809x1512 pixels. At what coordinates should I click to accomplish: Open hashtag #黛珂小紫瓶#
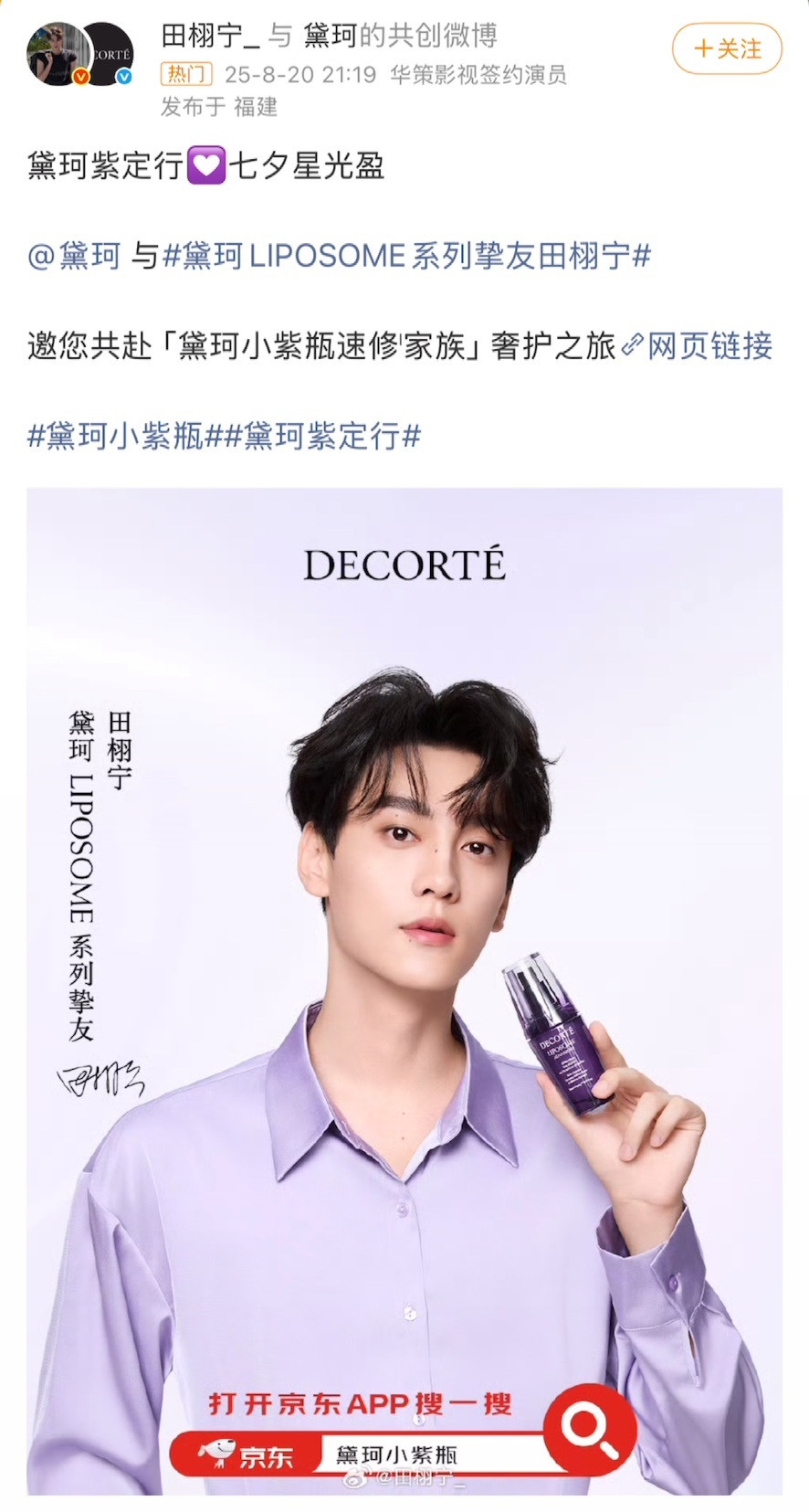click(x=116, y=436)
